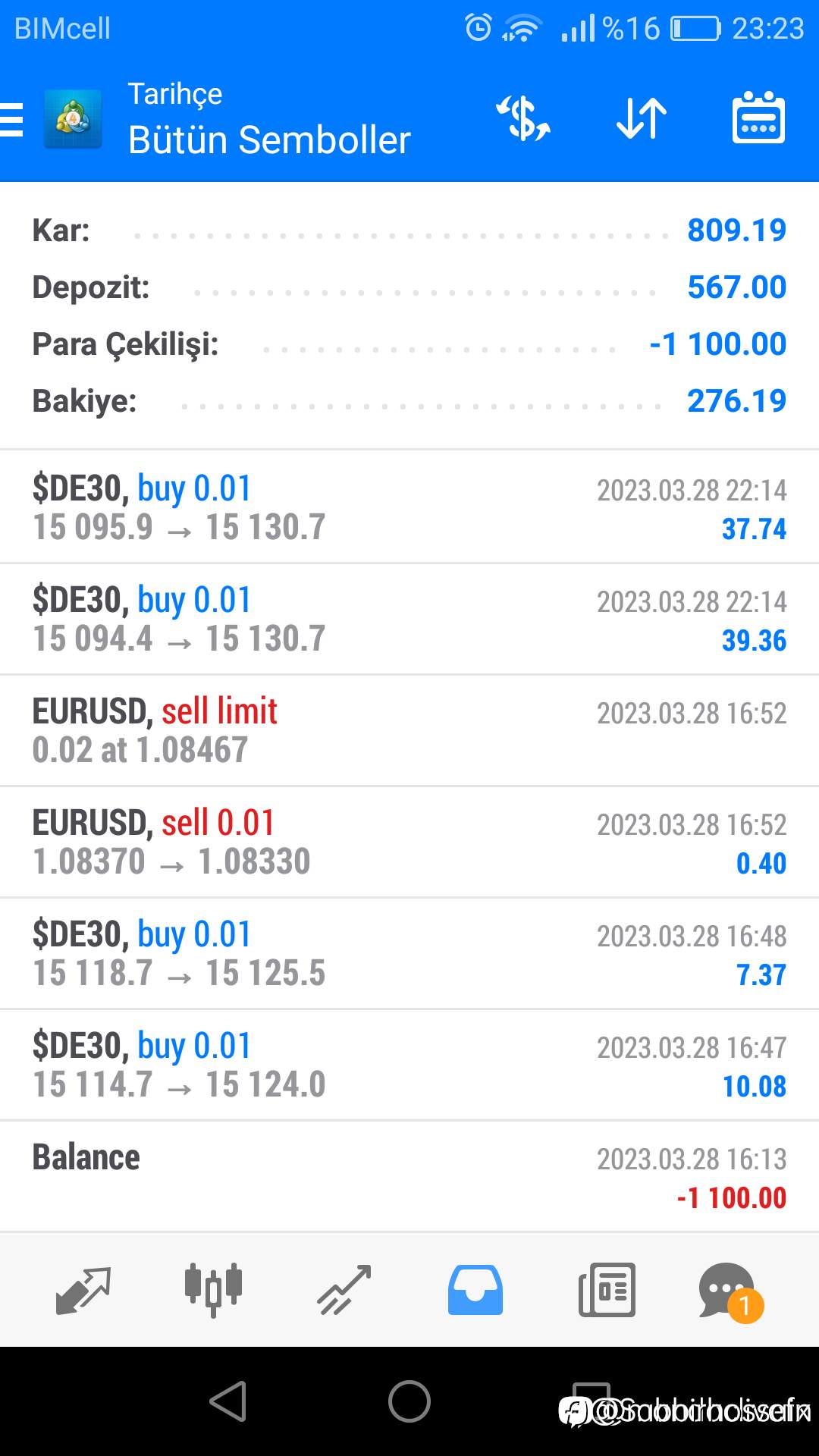Tap the system back button

[228, 1401]
